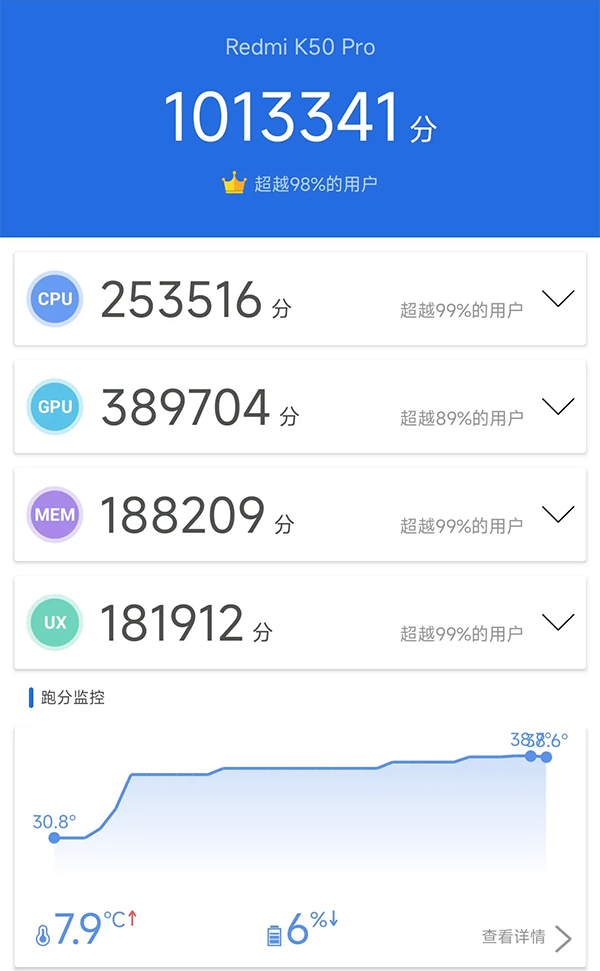The image size is (600, 971).
Task: Expand the GPU score breakdown
Action: 557,406
